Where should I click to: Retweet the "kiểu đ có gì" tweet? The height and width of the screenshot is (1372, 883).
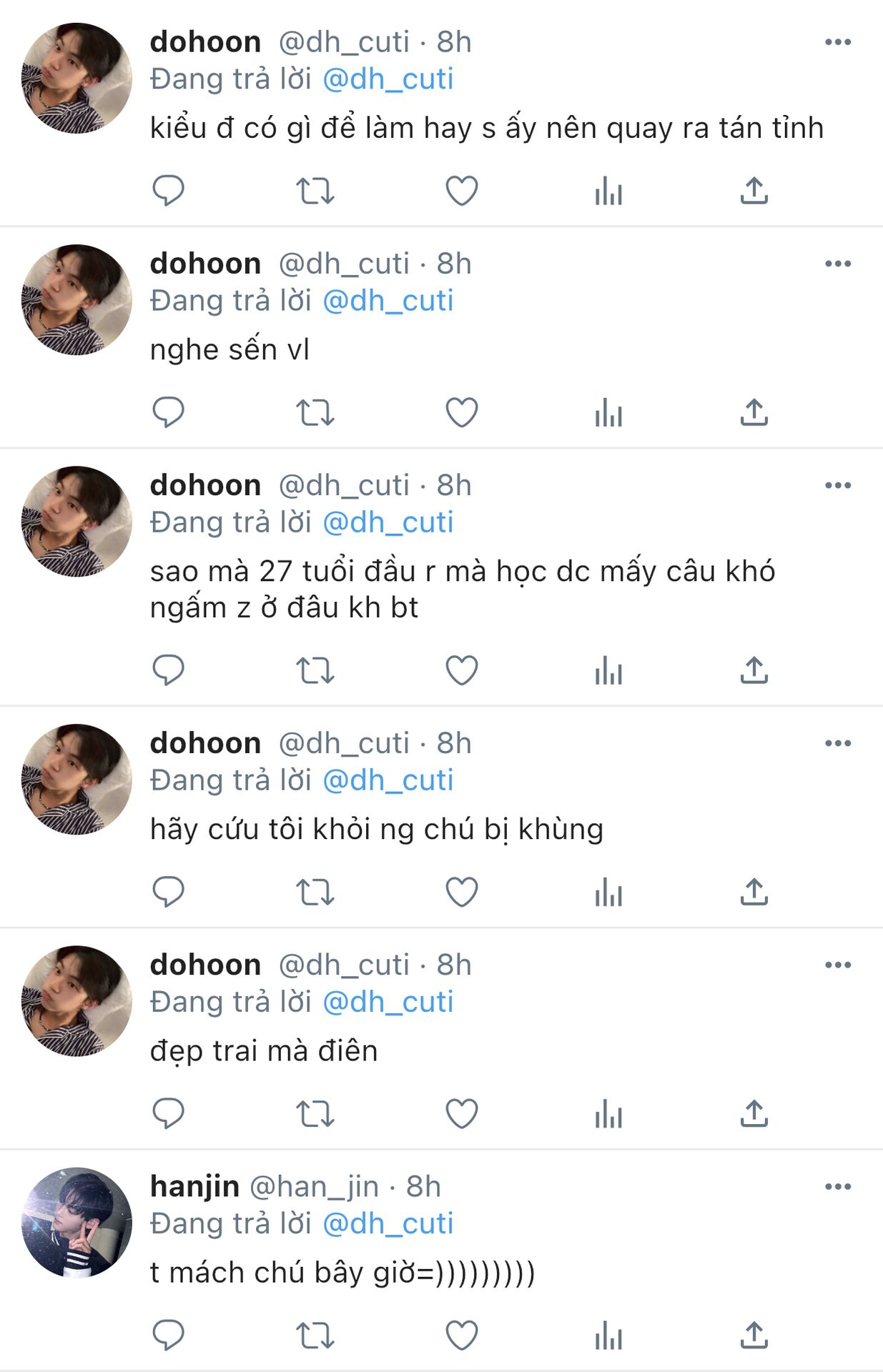coord(315,191)
